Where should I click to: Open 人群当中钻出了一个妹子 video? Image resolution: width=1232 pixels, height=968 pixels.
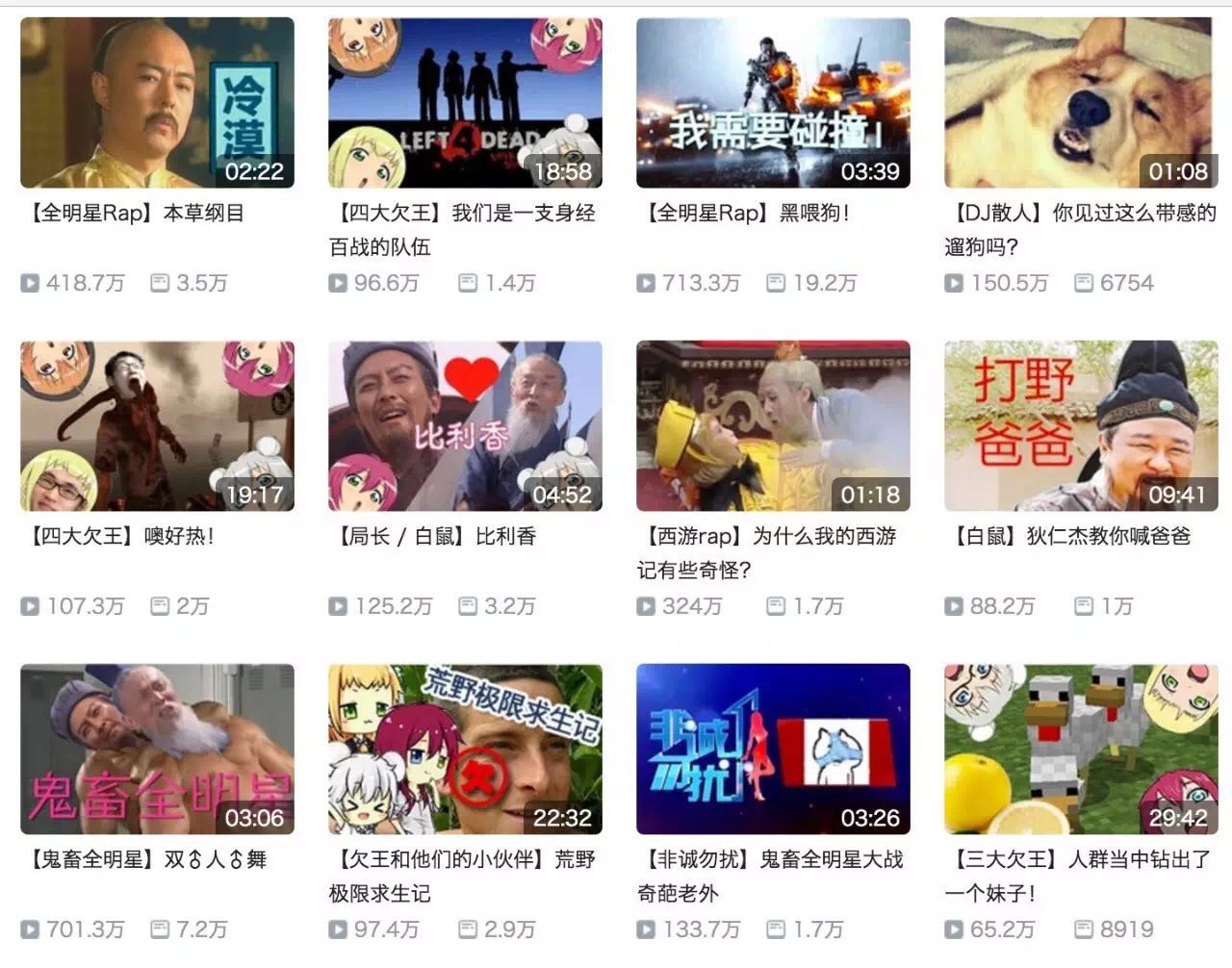pyautogui.click(x=1081, y=750)
